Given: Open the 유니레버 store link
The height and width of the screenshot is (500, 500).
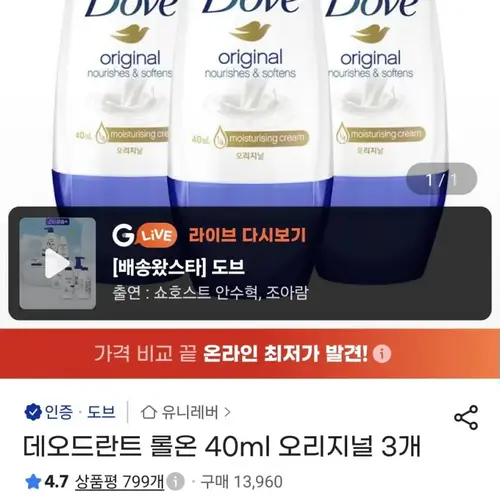Looking at the screenshot, I should (x=186, y=412).
